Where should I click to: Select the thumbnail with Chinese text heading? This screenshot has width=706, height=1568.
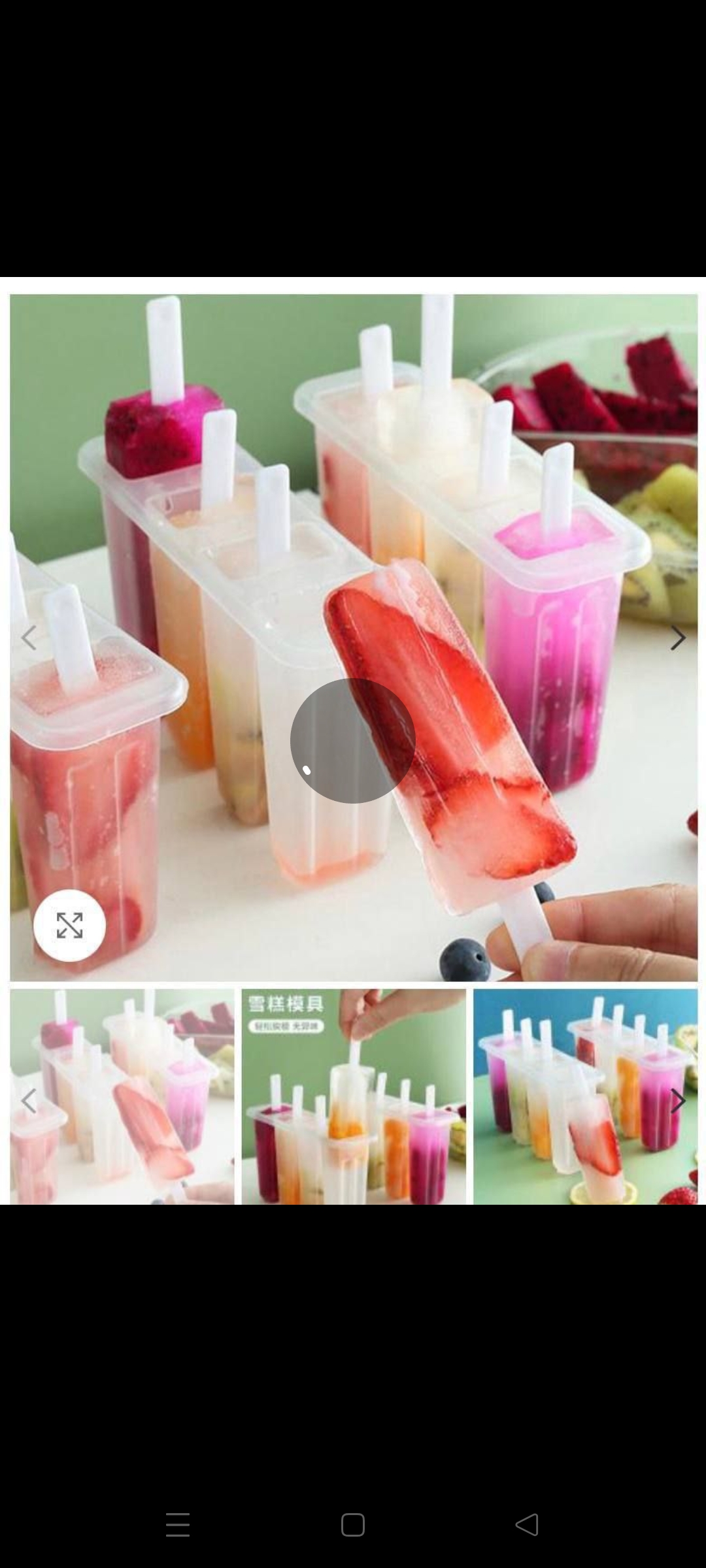(x=354, y=1096)
